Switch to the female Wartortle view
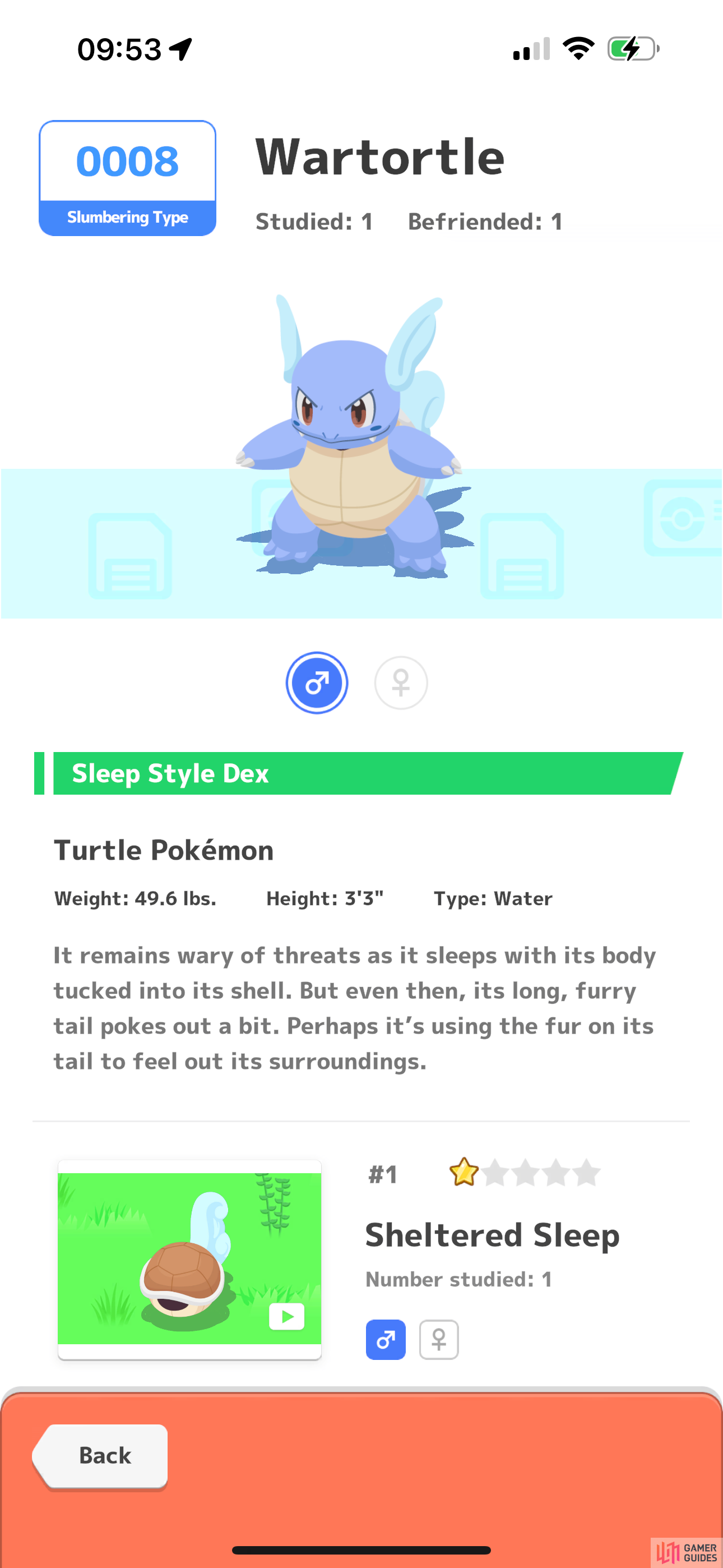 400,682
